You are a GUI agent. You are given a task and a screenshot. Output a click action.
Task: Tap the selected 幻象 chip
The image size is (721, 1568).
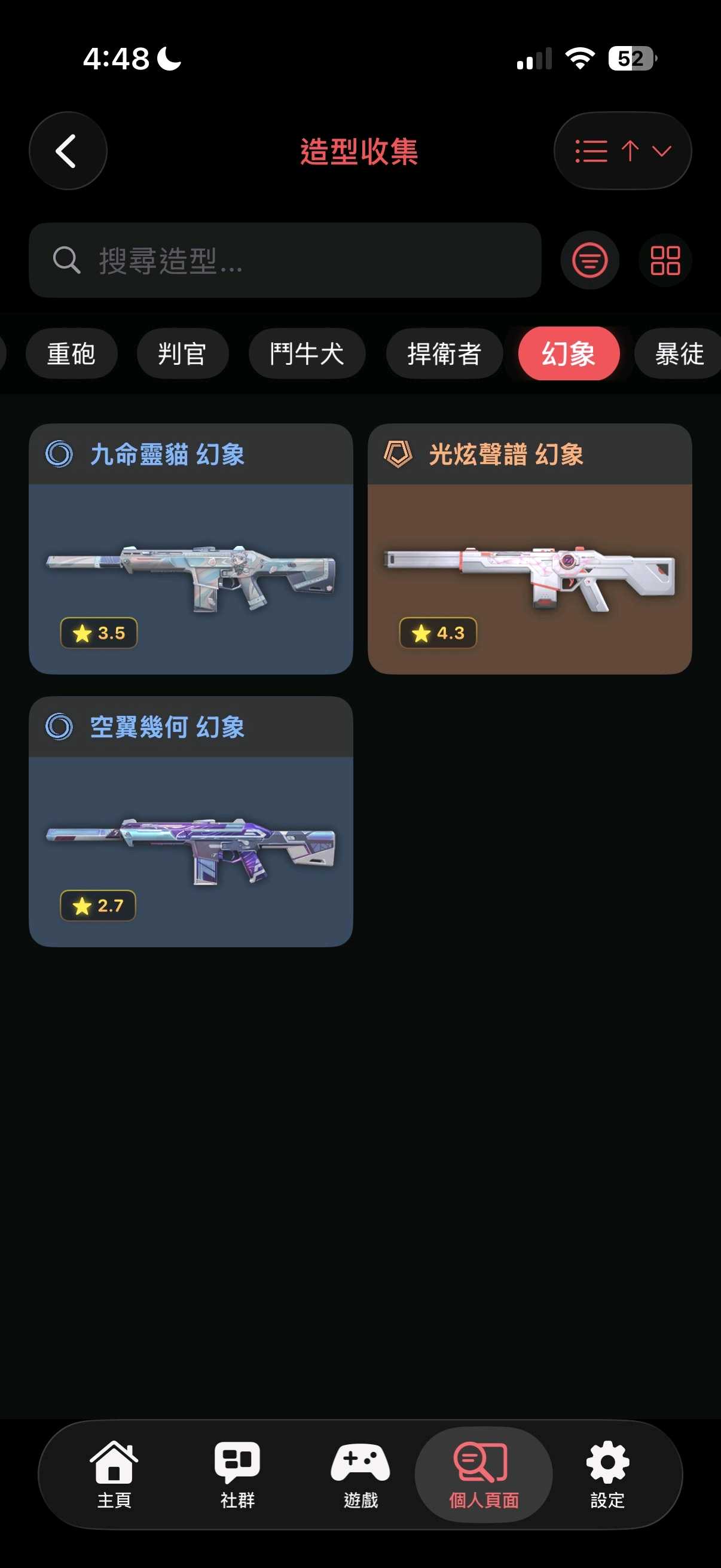[x=568, y=353]
